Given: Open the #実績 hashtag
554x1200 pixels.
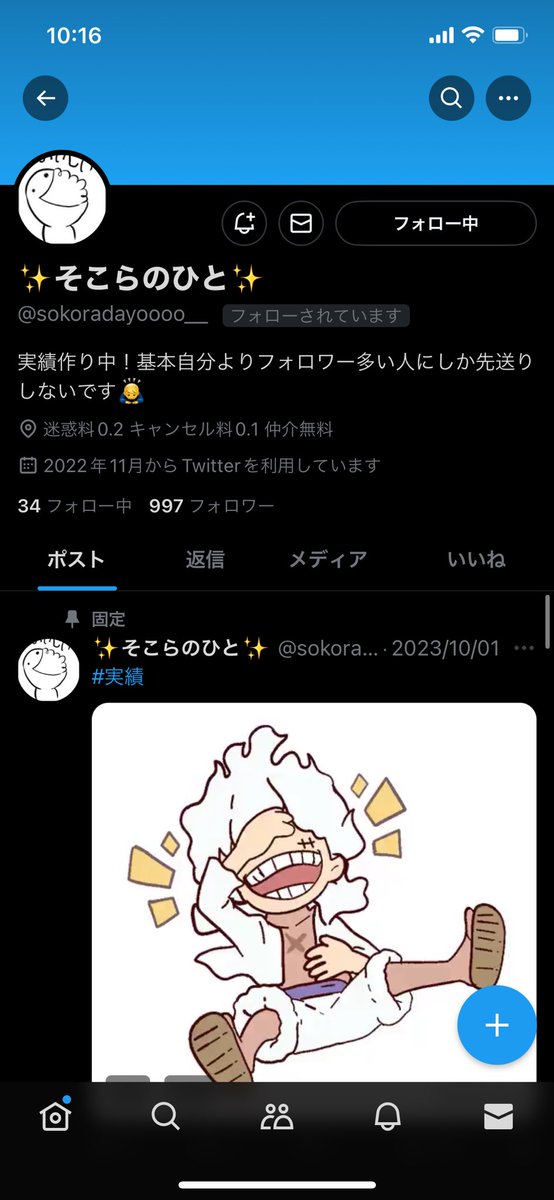Looking at the screenshot, I should 118,677.
